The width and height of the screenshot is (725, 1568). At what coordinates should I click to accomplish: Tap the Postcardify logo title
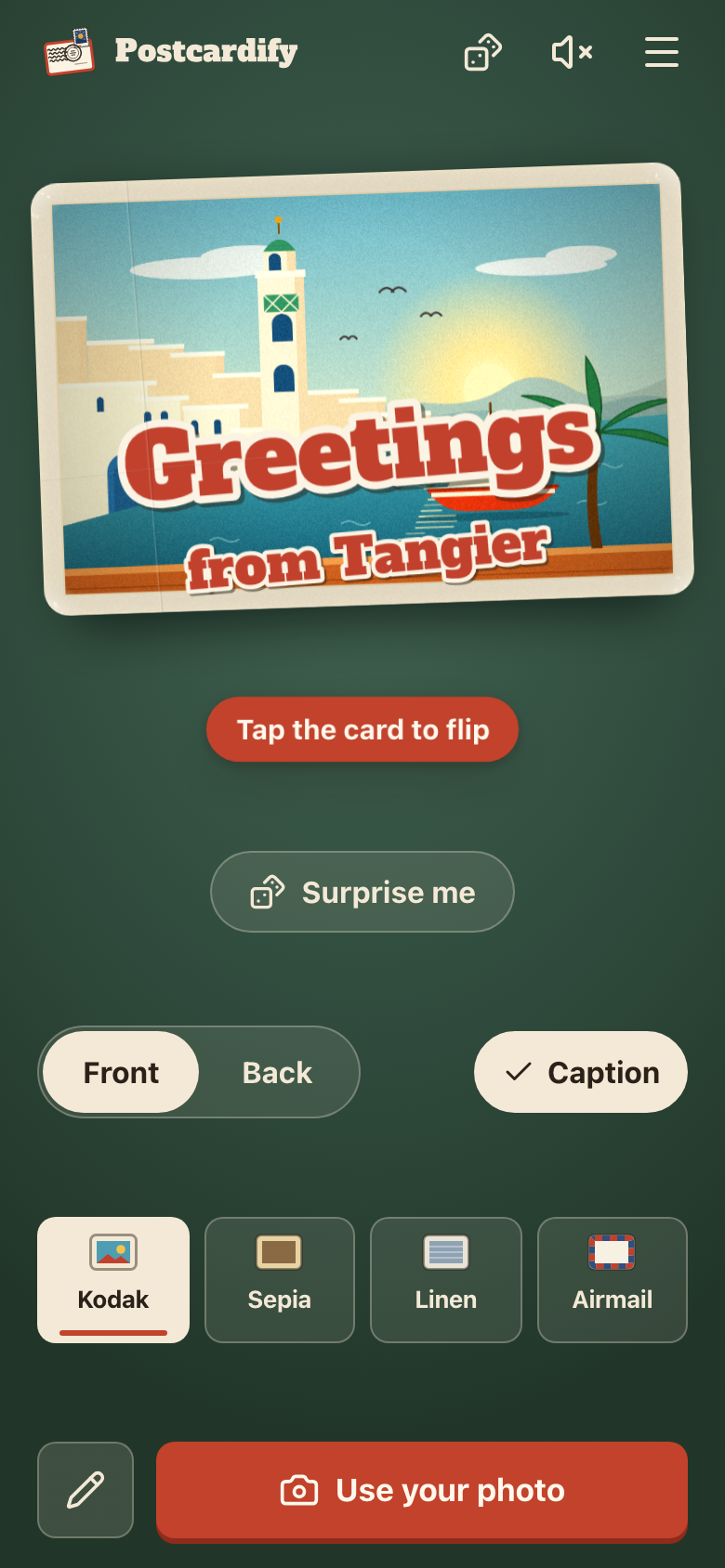click(206, 50)
